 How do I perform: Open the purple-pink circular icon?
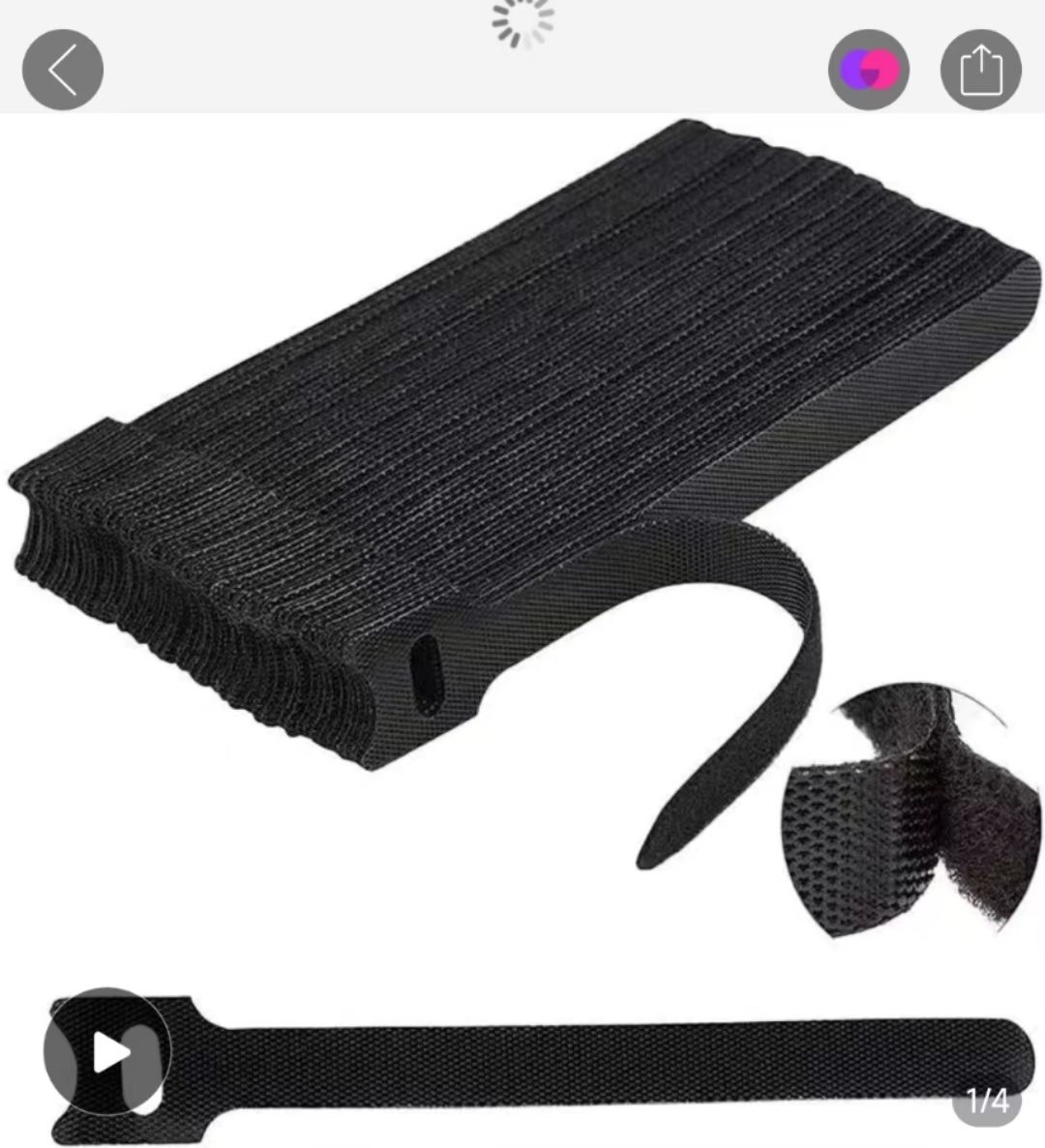pyautogui.click(x=868, y=70)
